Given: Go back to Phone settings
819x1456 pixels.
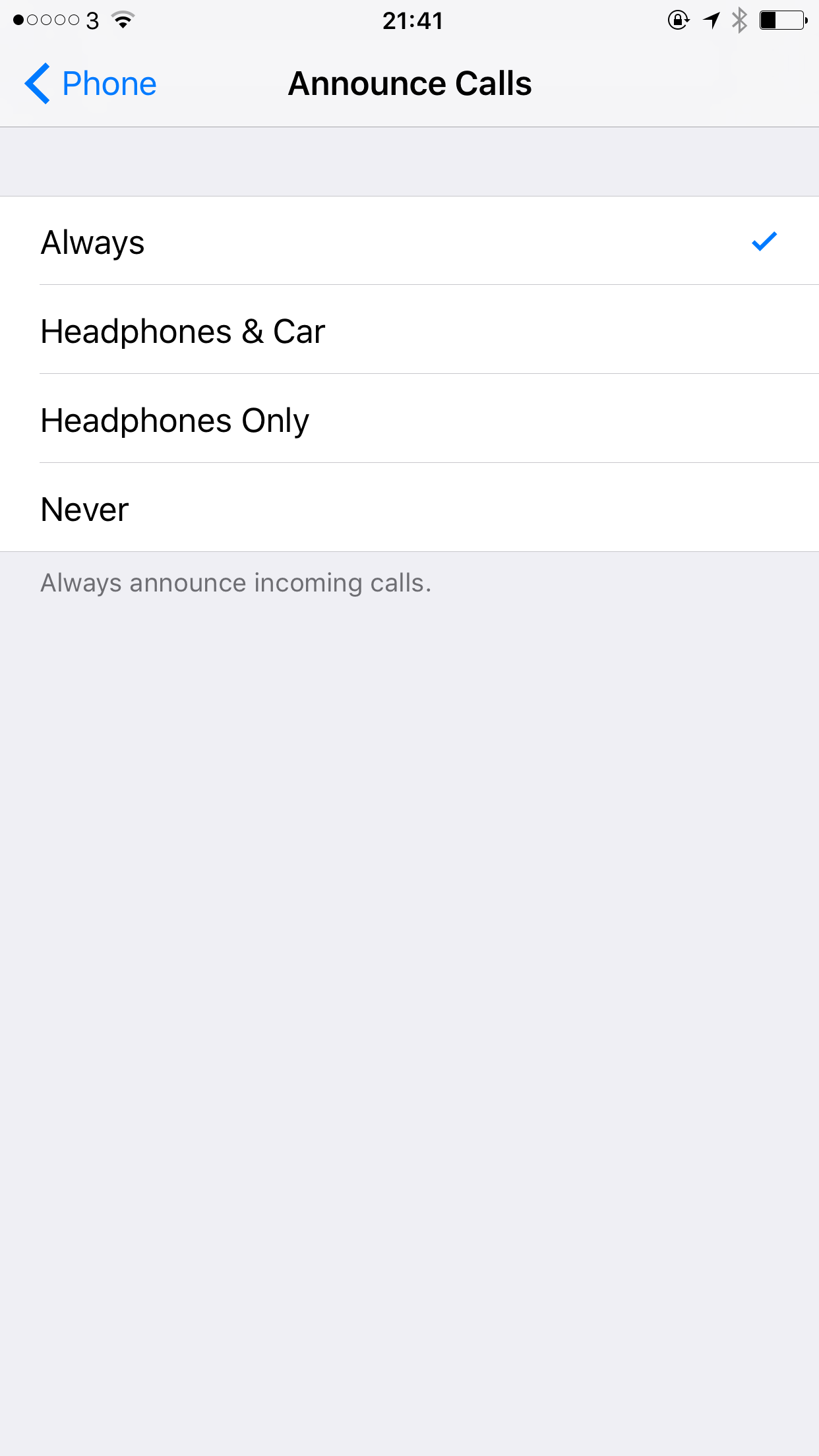Looking at the screenshot, I should point(91,84).
